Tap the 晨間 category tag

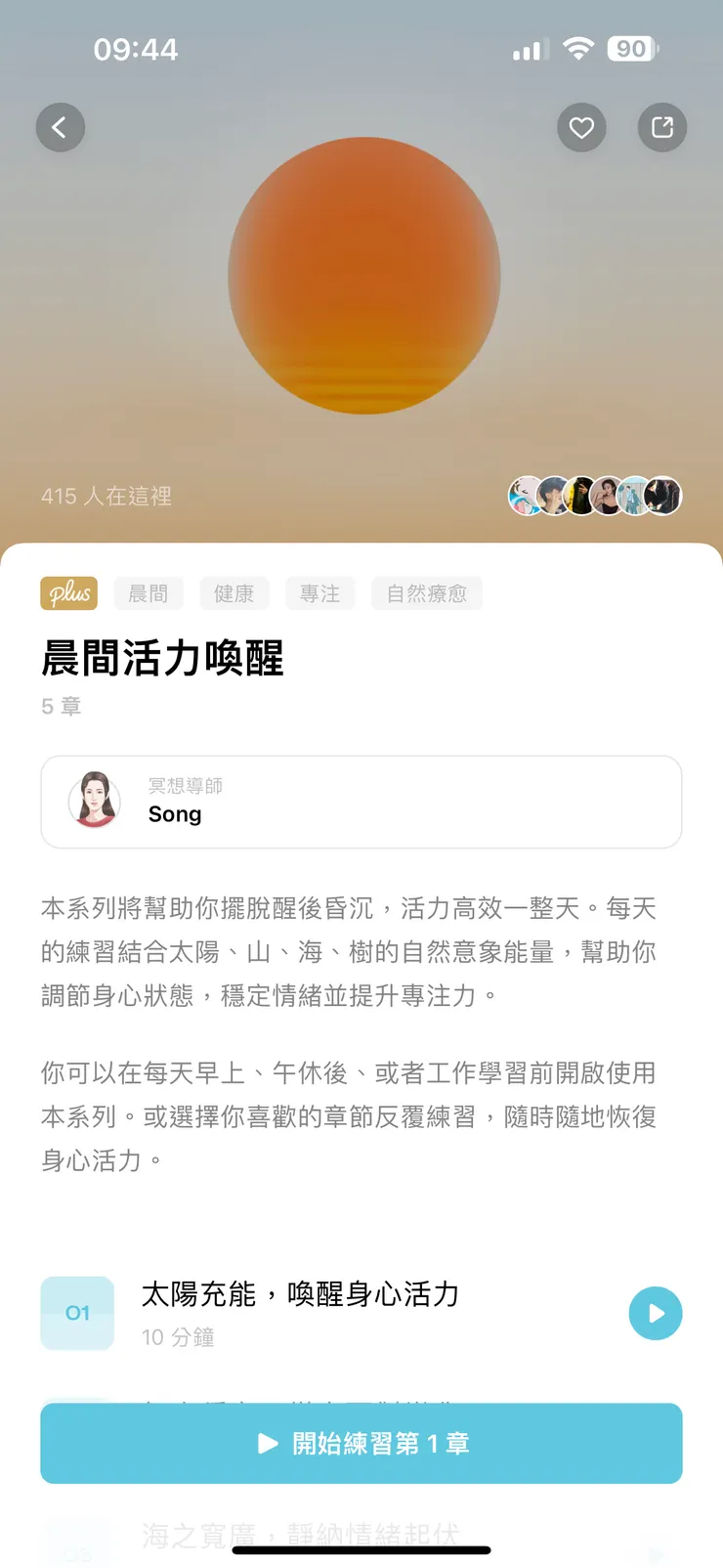[148, 593]
